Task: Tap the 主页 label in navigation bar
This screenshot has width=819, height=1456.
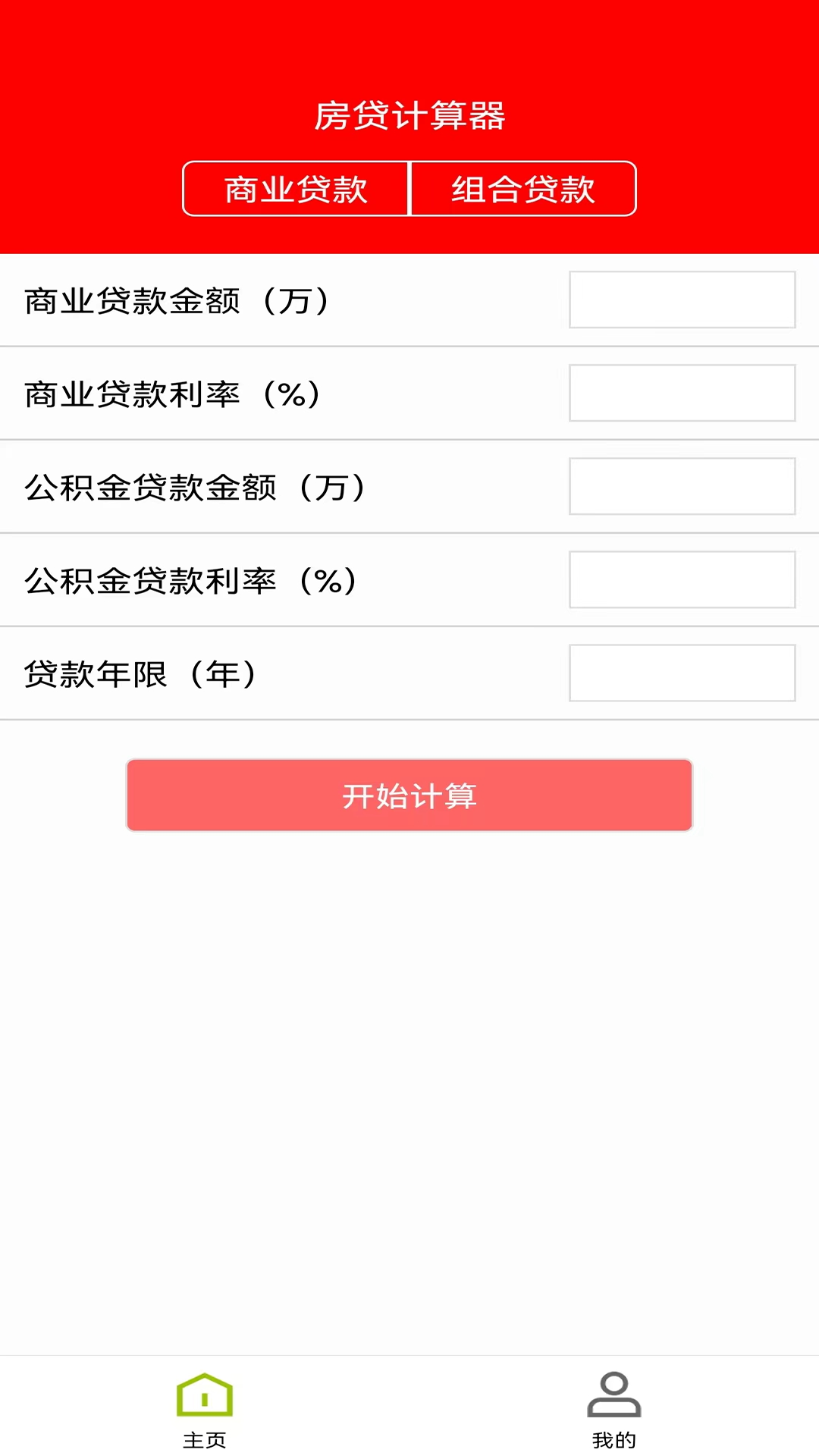Action: tap(205, 1439)
